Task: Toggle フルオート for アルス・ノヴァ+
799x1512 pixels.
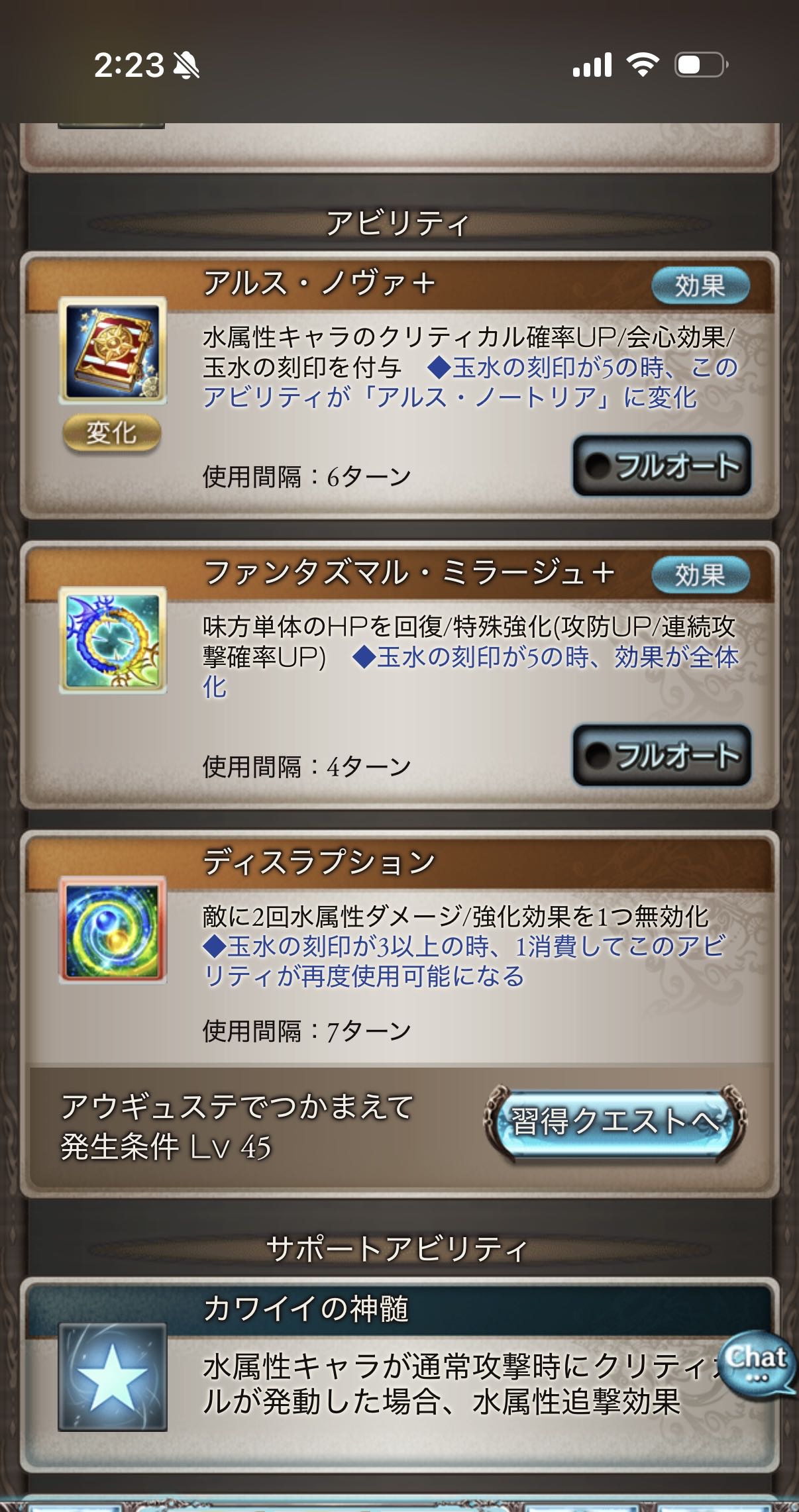Action: click(x=662, y=466)
